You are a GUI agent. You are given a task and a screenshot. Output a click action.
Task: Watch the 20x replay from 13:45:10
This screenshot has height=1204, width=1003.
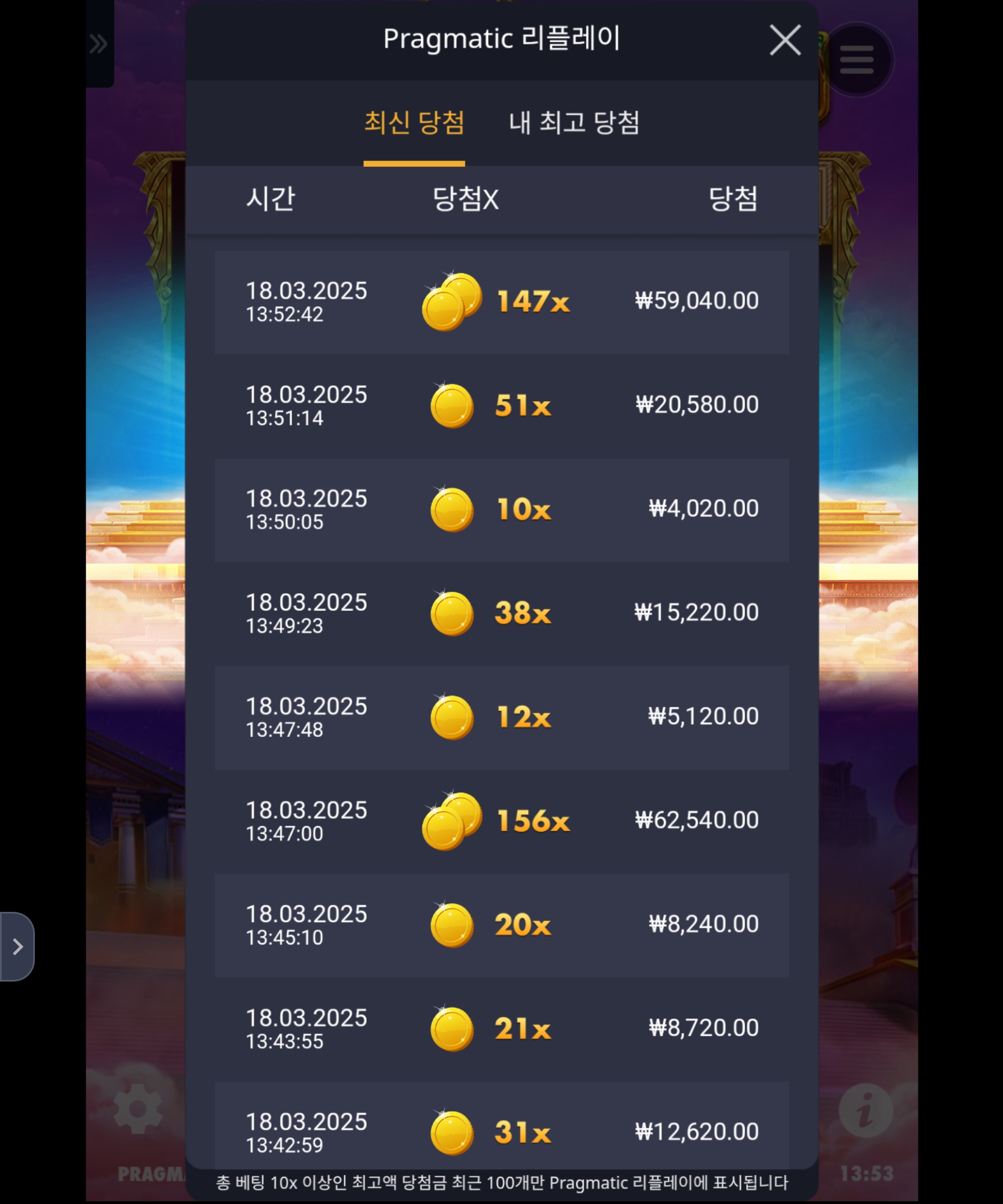(501, 925)
